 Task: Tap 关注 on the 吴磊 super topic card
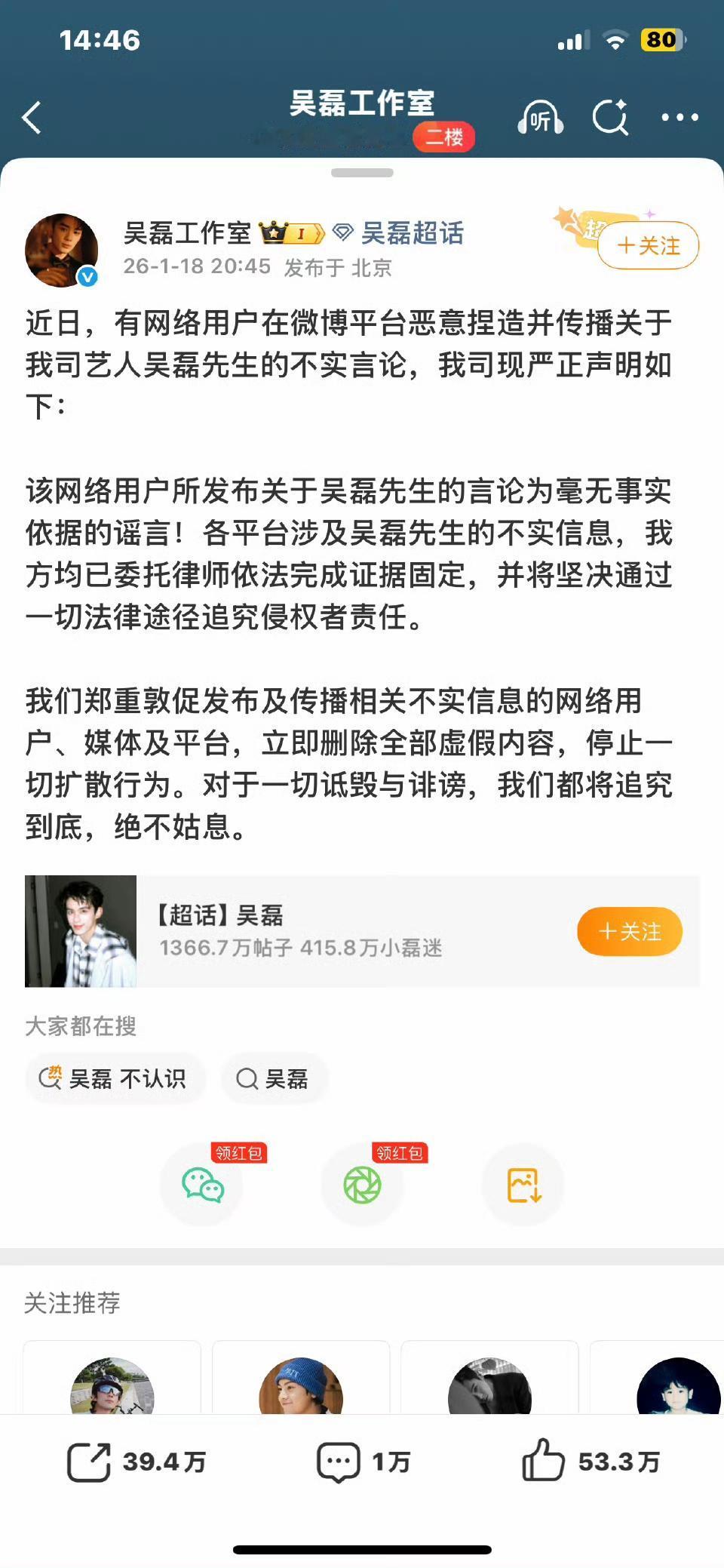(629, 932)
